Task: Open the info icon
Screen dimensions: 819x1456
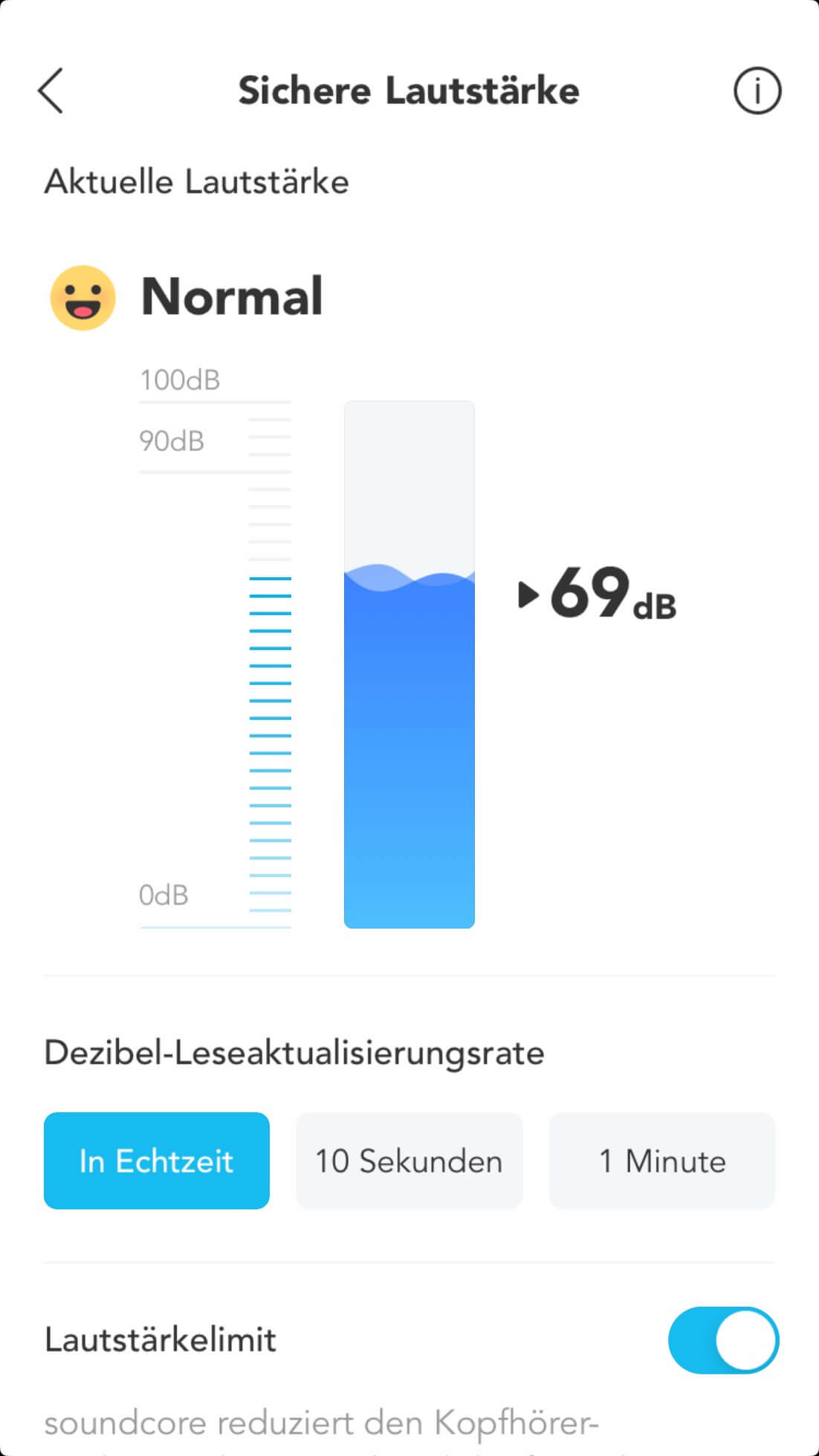Action: tap(757, 91)
